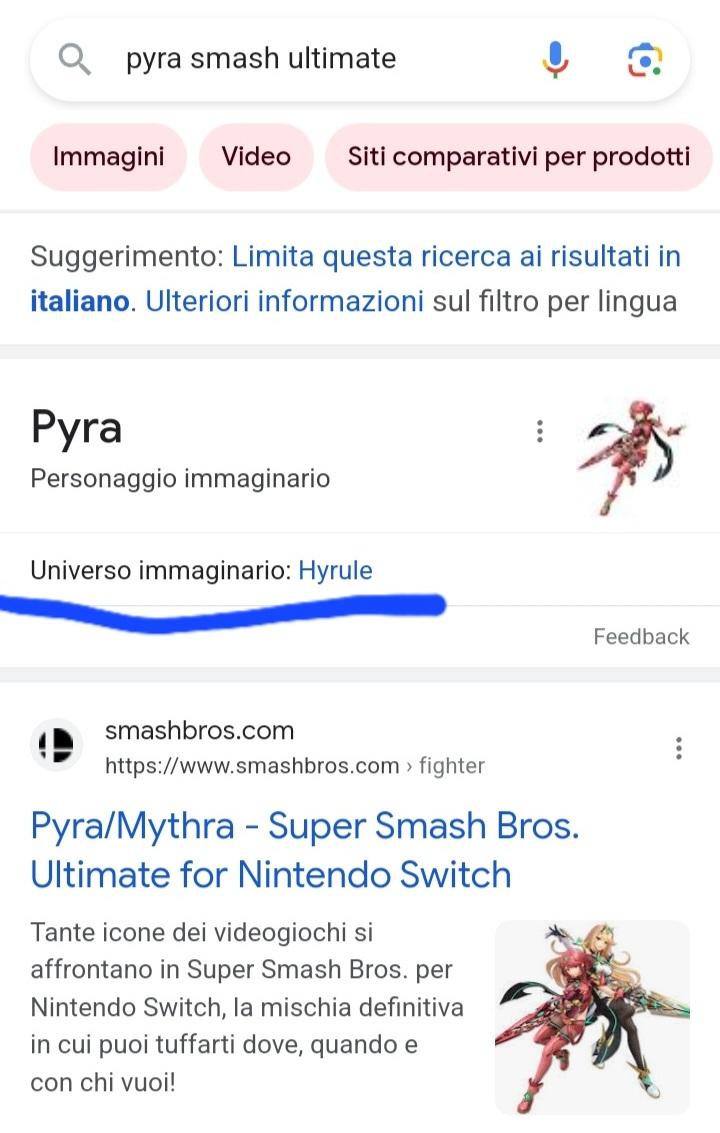Open the three-dot menu on the Pyra panel
The image size is (720, 1133).
(540, 430)
